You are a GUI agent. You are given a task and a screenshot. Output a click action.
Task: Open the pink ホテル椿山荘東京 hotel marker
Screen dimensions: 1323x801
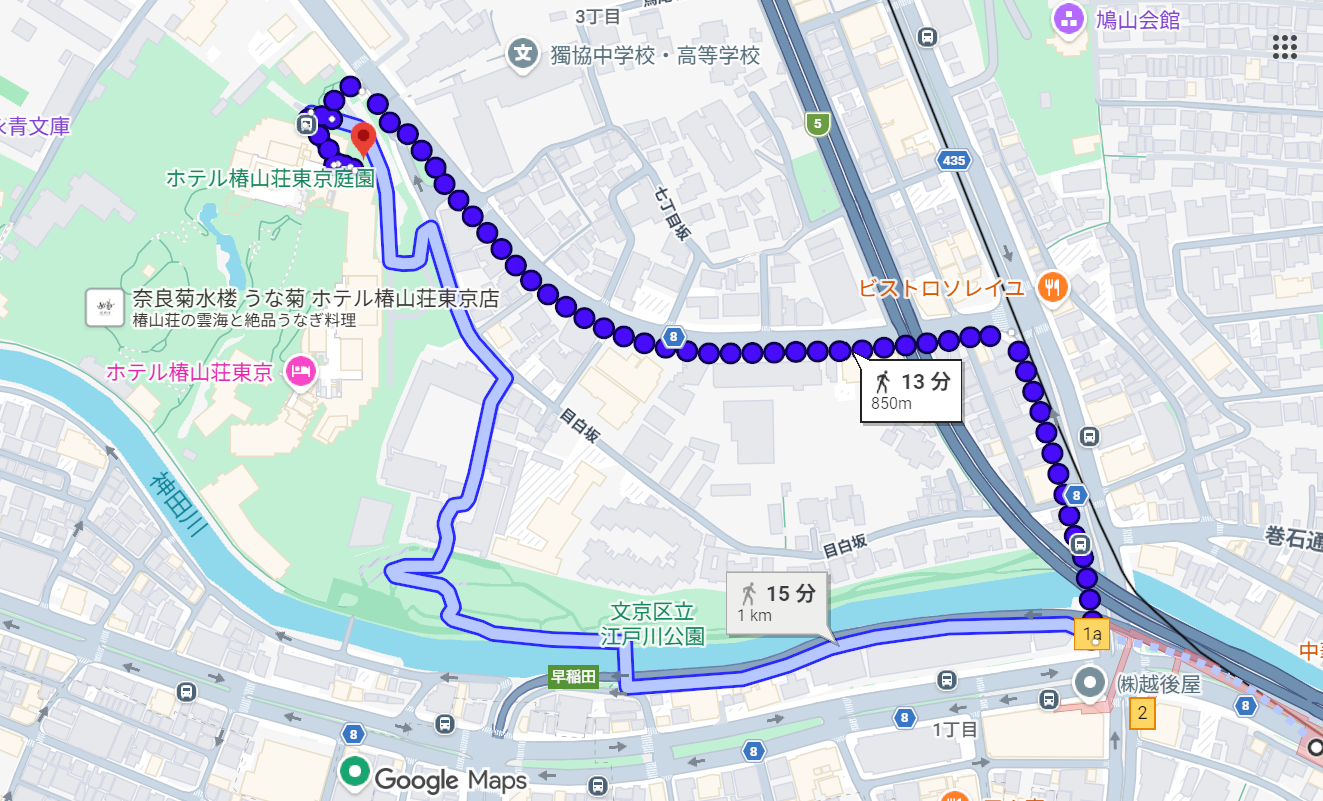300,372
